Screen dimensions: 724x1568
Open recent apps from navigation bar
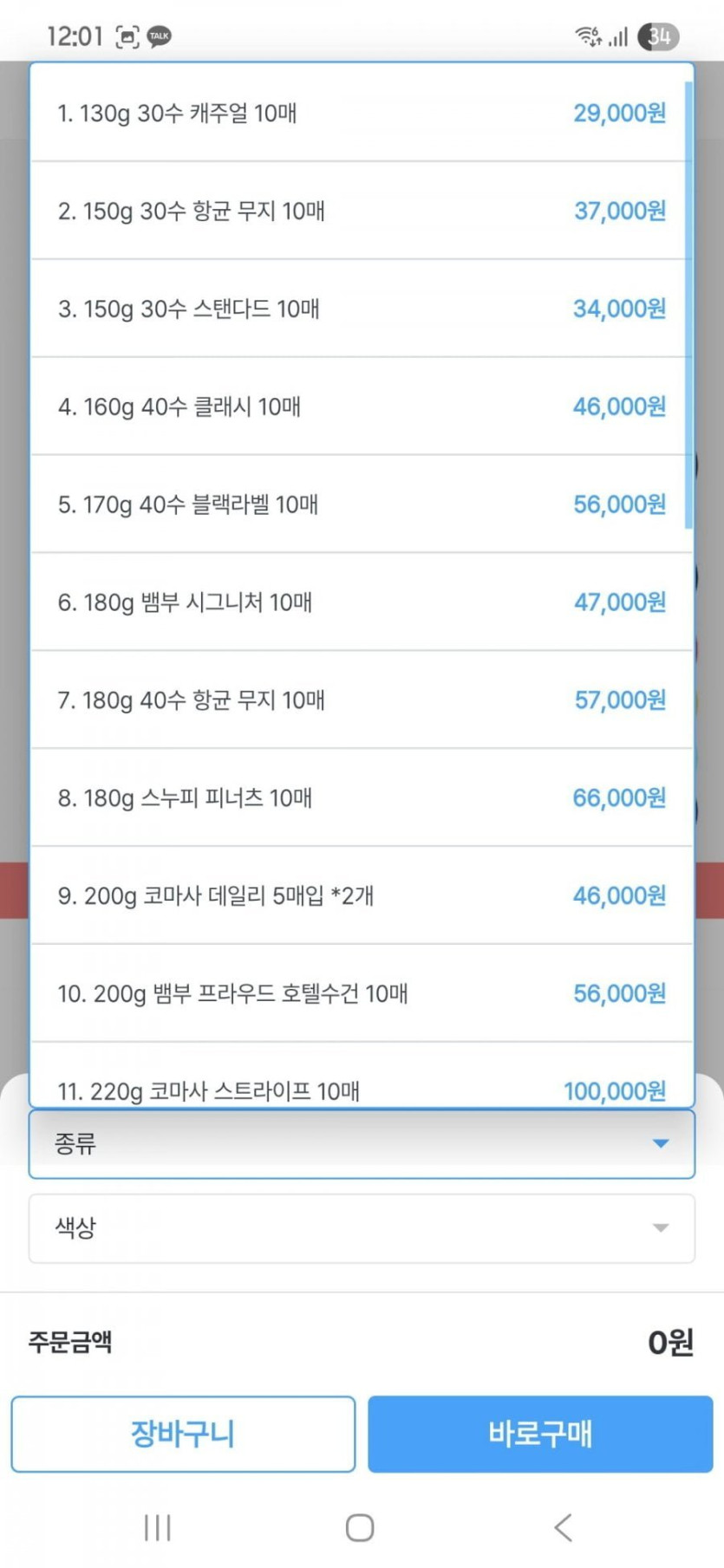[158, 1527]
